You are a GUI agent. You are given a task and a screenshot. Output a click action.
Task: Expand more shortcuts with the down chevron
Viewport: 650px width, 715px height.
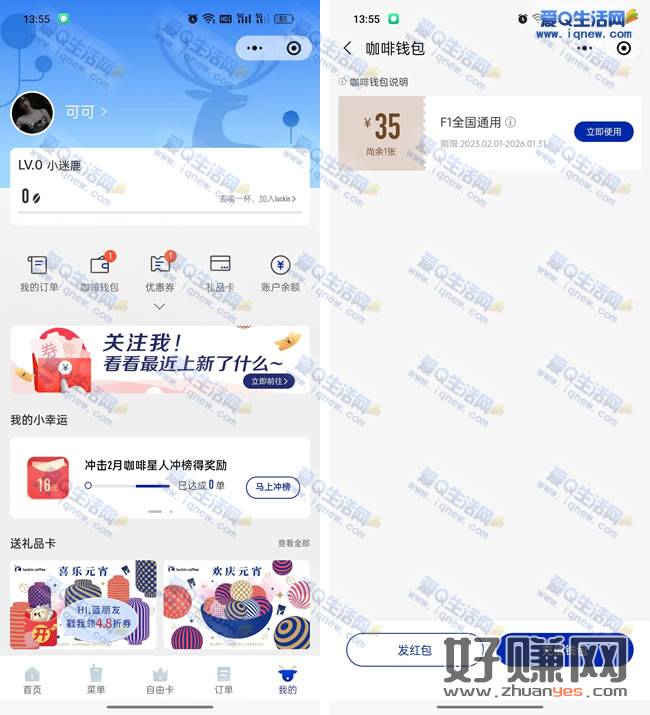point(159,307)
